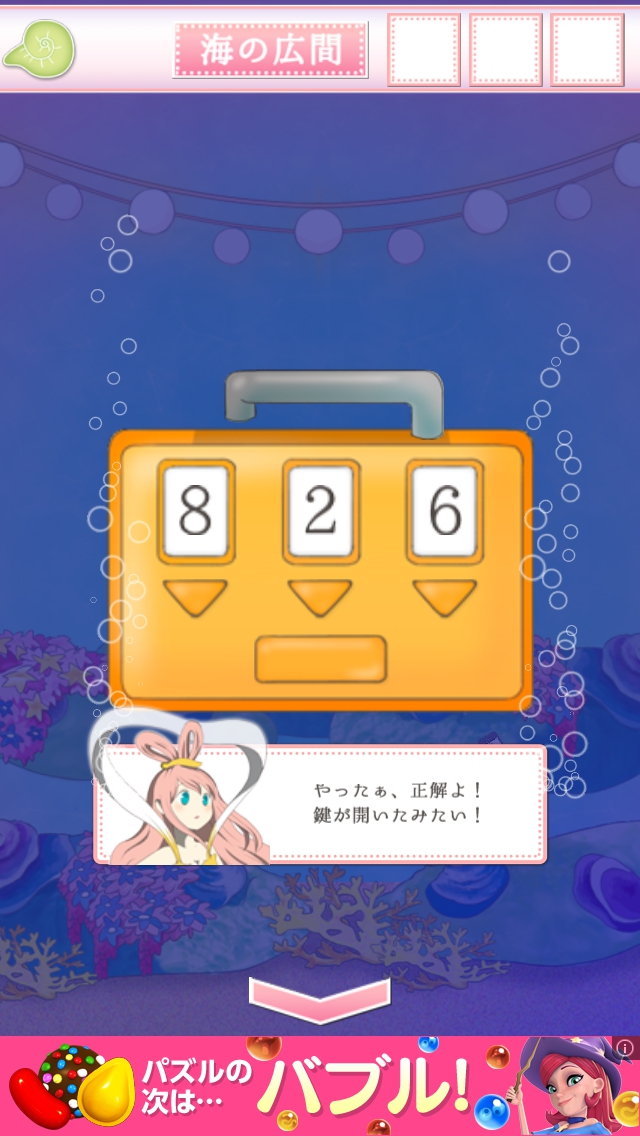This screenshot has width=640, height=1136.
Task: Select the second empty inventory slot
Action: (x=505, y=49)
